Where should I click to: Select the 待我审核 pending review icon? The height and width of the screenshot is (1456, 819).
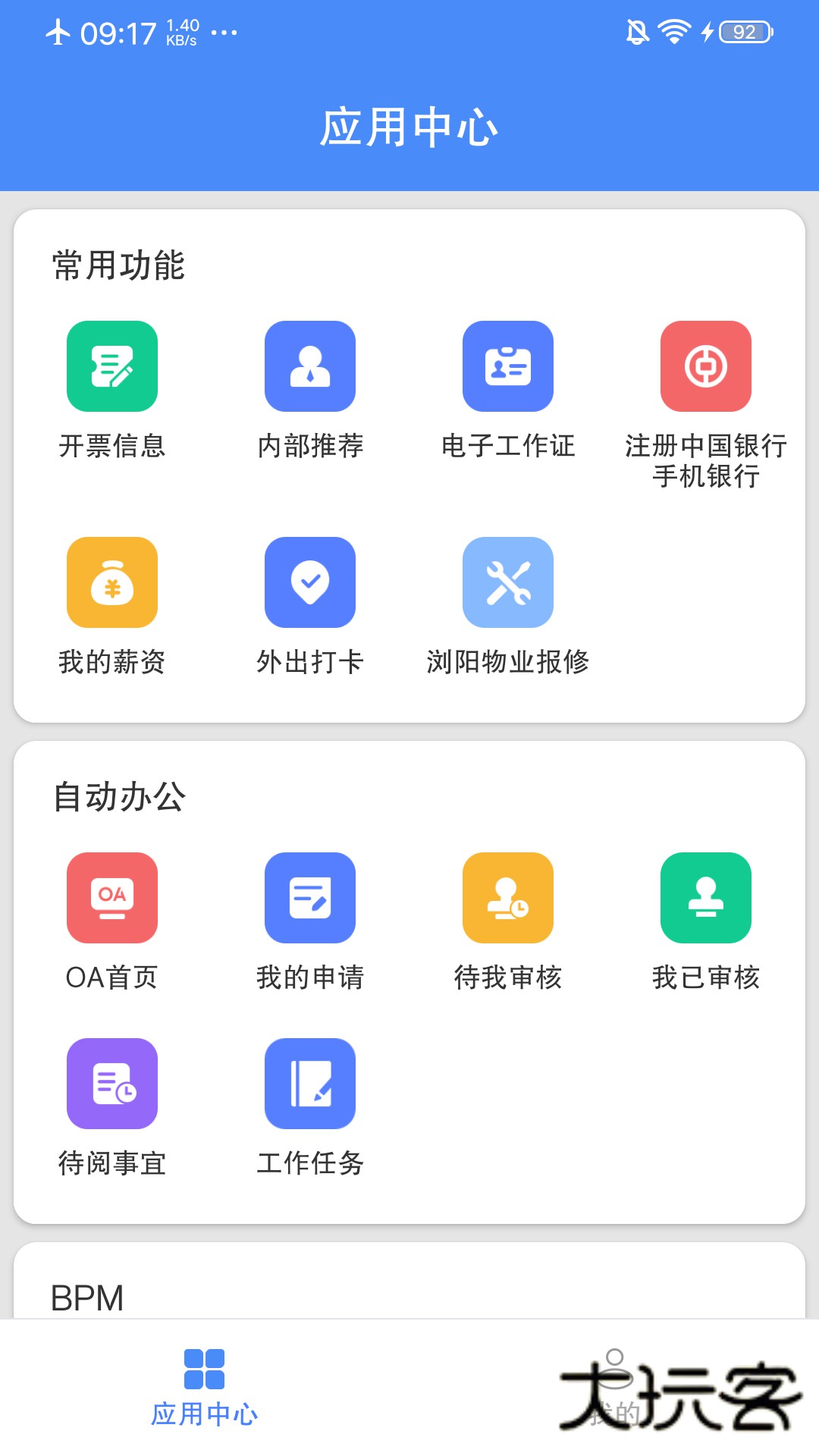(507, 897)
